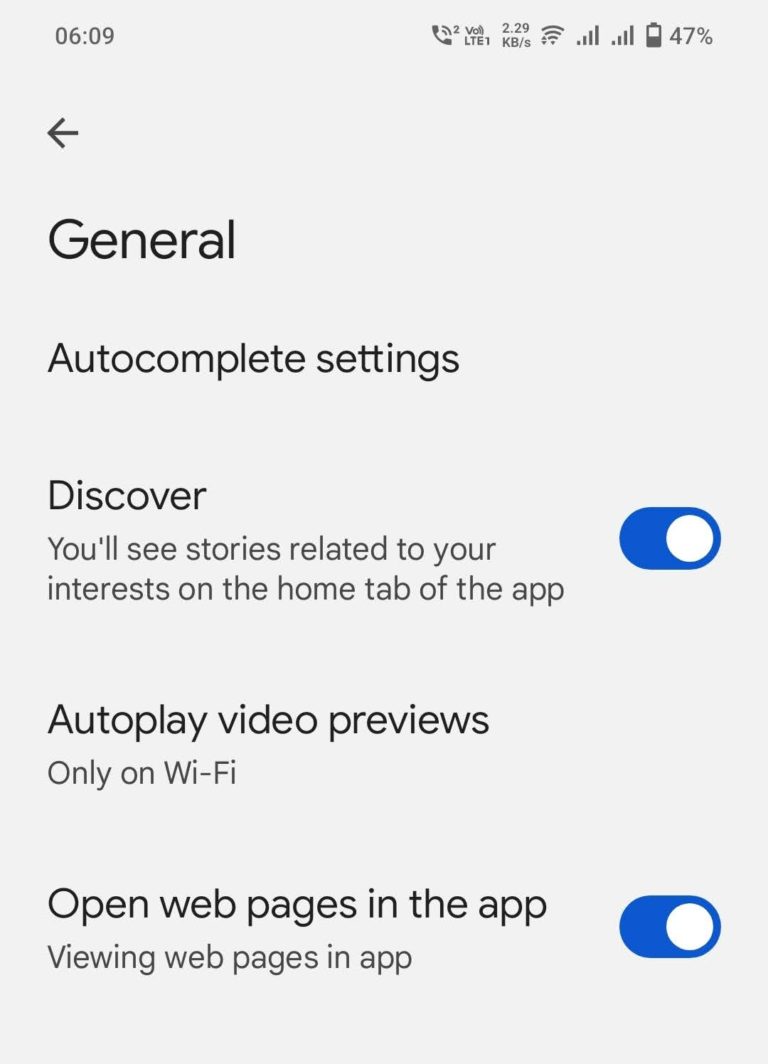Open Autoplay video previews options
The image size is (768, 1064).
268,741
